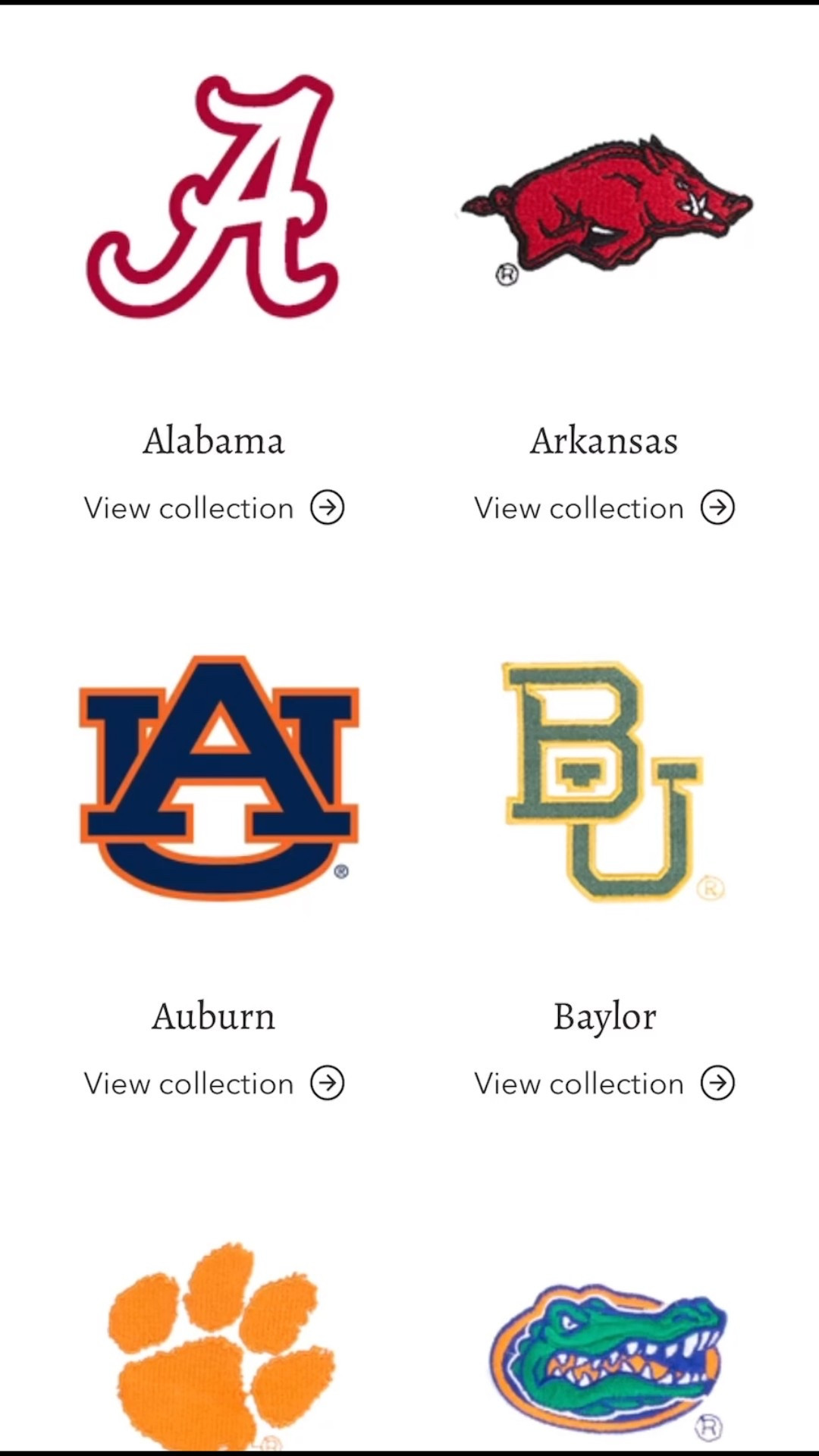
Task: Click the Arkansas heading text
Action: 604,438
